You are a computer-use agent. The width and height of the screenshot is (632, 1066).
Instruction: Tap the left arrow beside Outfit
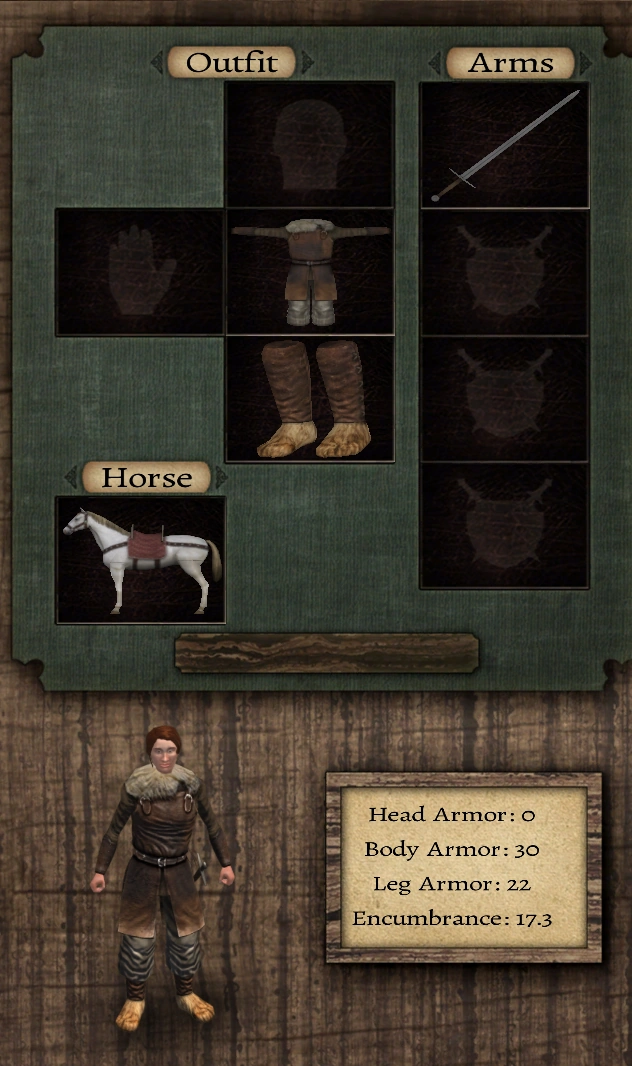tap(157, 63)
